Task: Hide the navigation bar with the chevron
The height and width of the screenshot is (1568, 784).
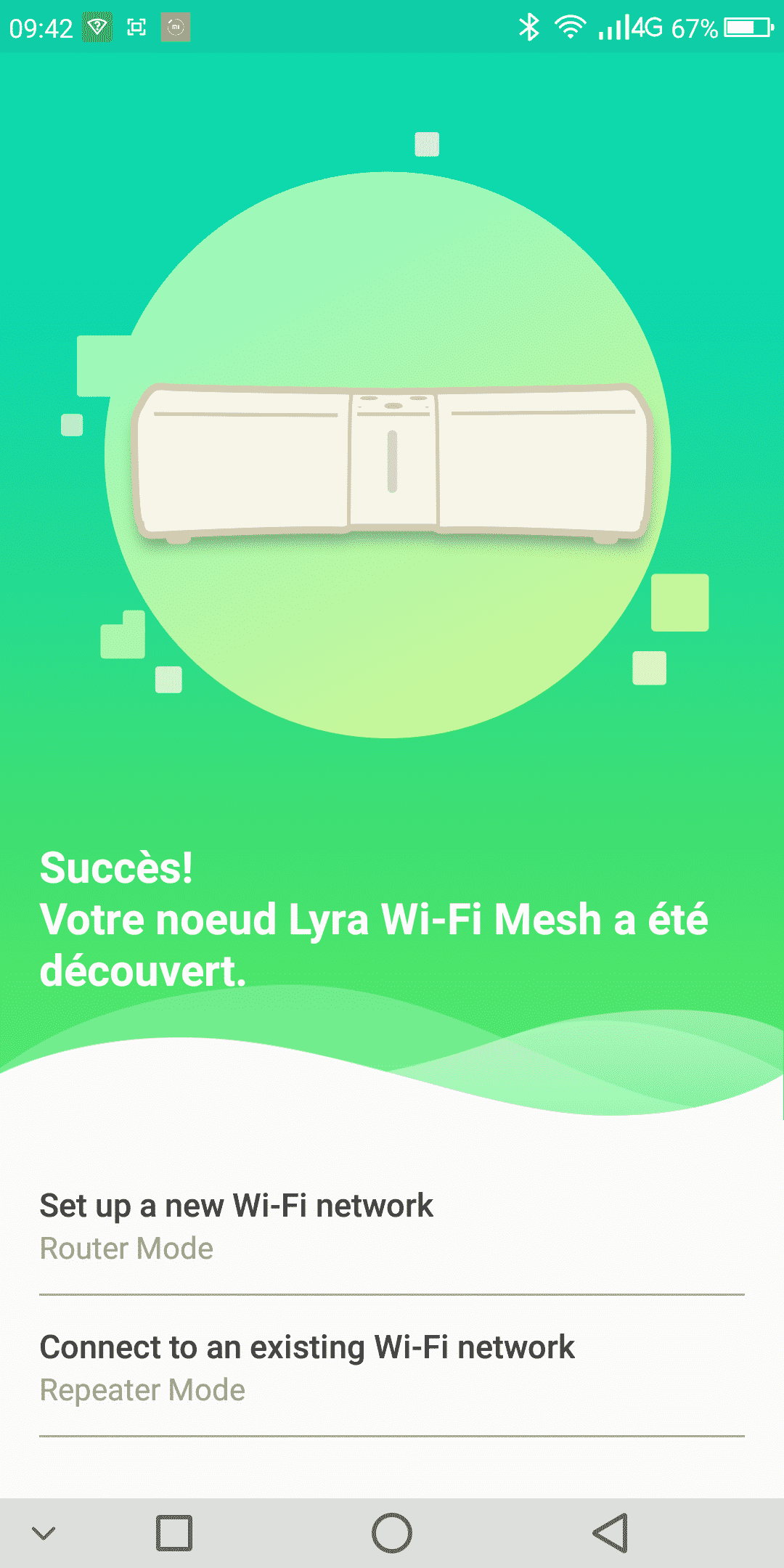Action: (44, 1533)
